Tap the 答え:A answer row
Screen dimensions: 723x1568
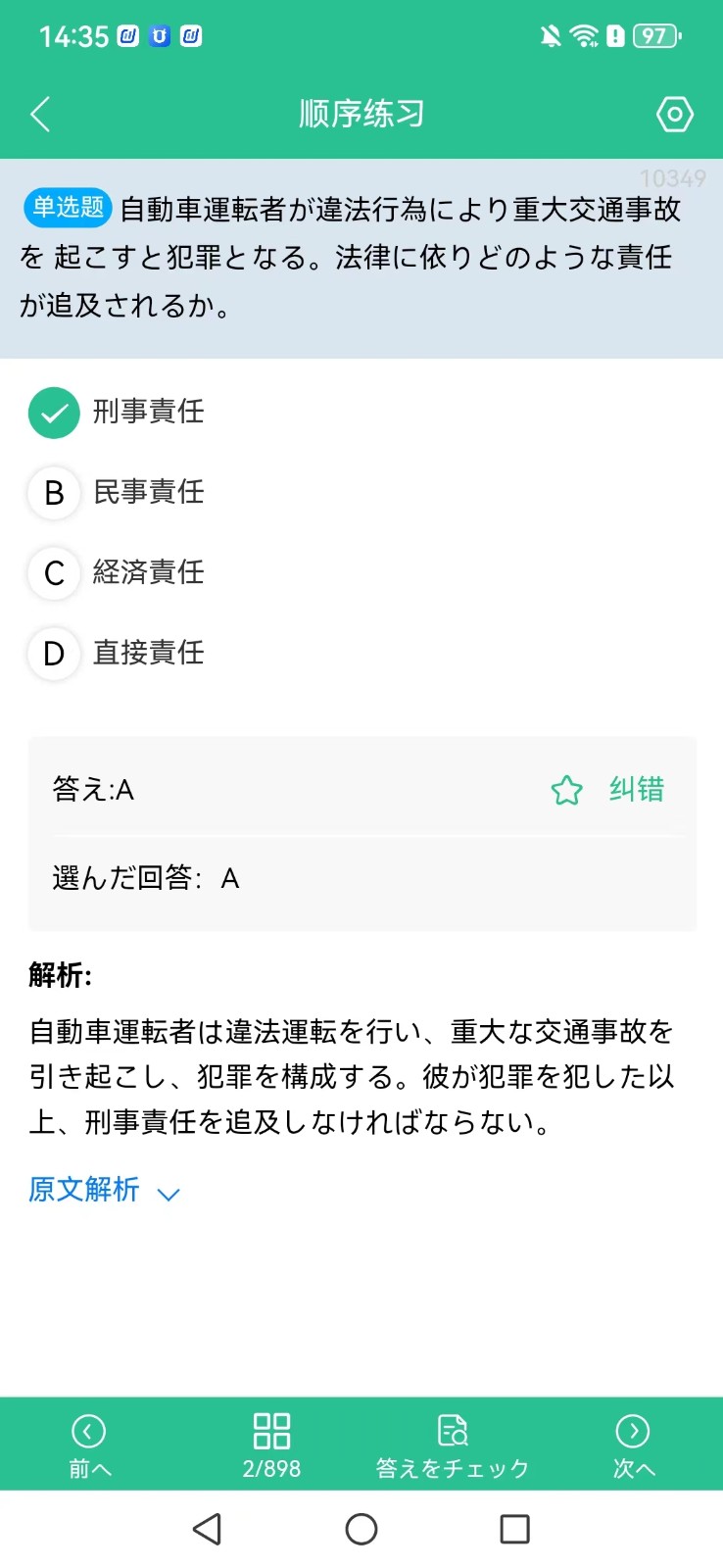click(x=92, y=790)
